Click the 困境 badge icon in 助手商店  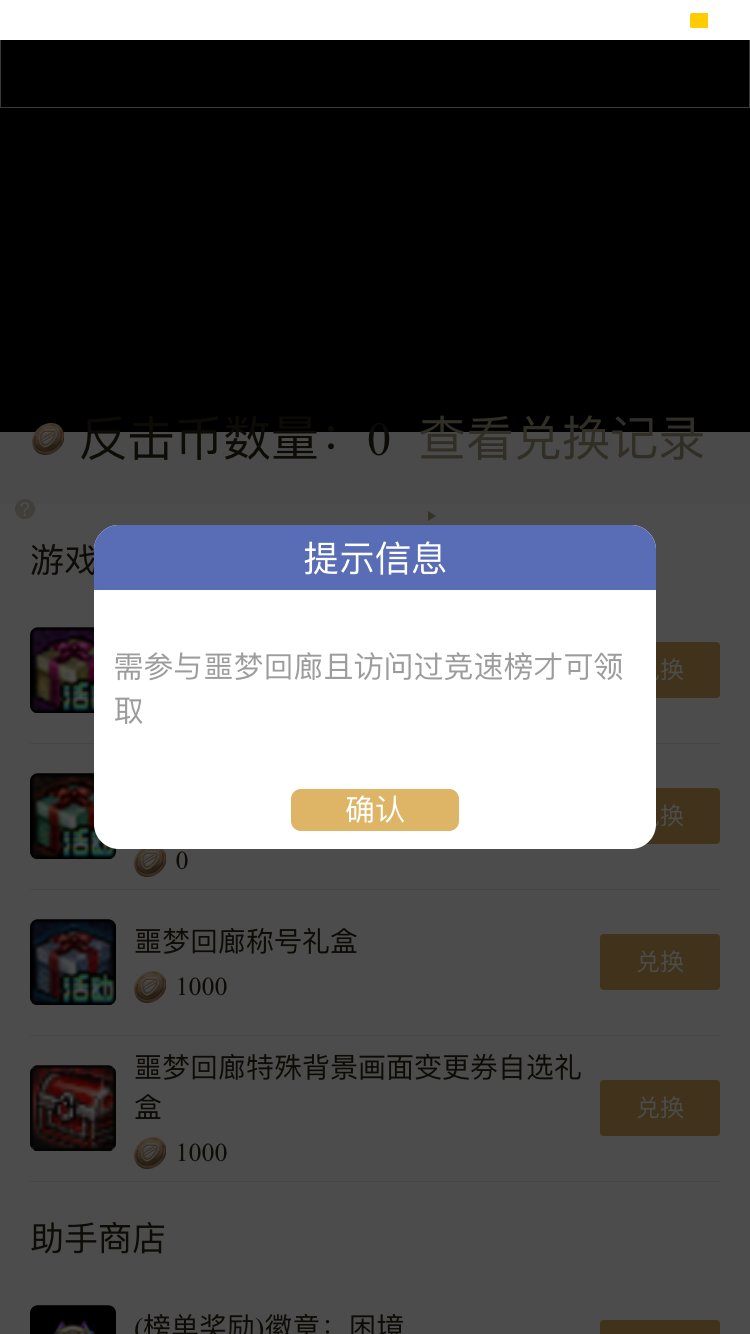73,1320
